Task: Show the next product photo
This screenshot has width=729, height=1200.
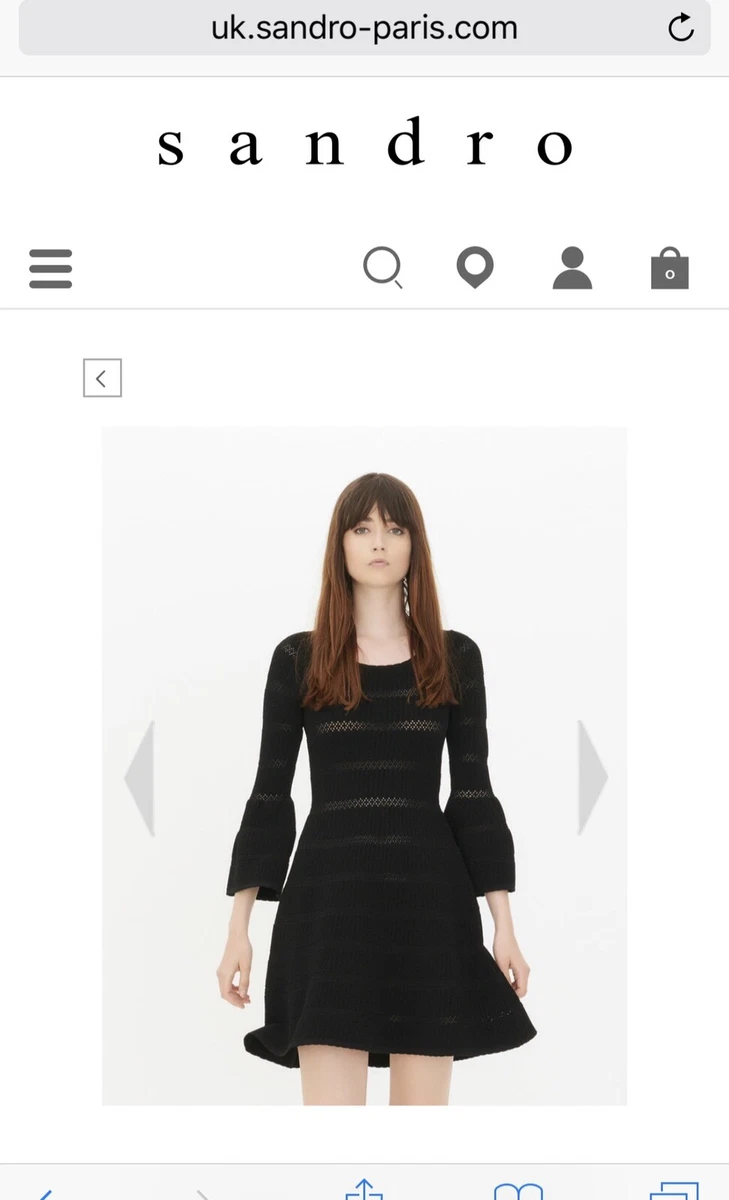Action: pyautogui.click(x=592, y=777)
